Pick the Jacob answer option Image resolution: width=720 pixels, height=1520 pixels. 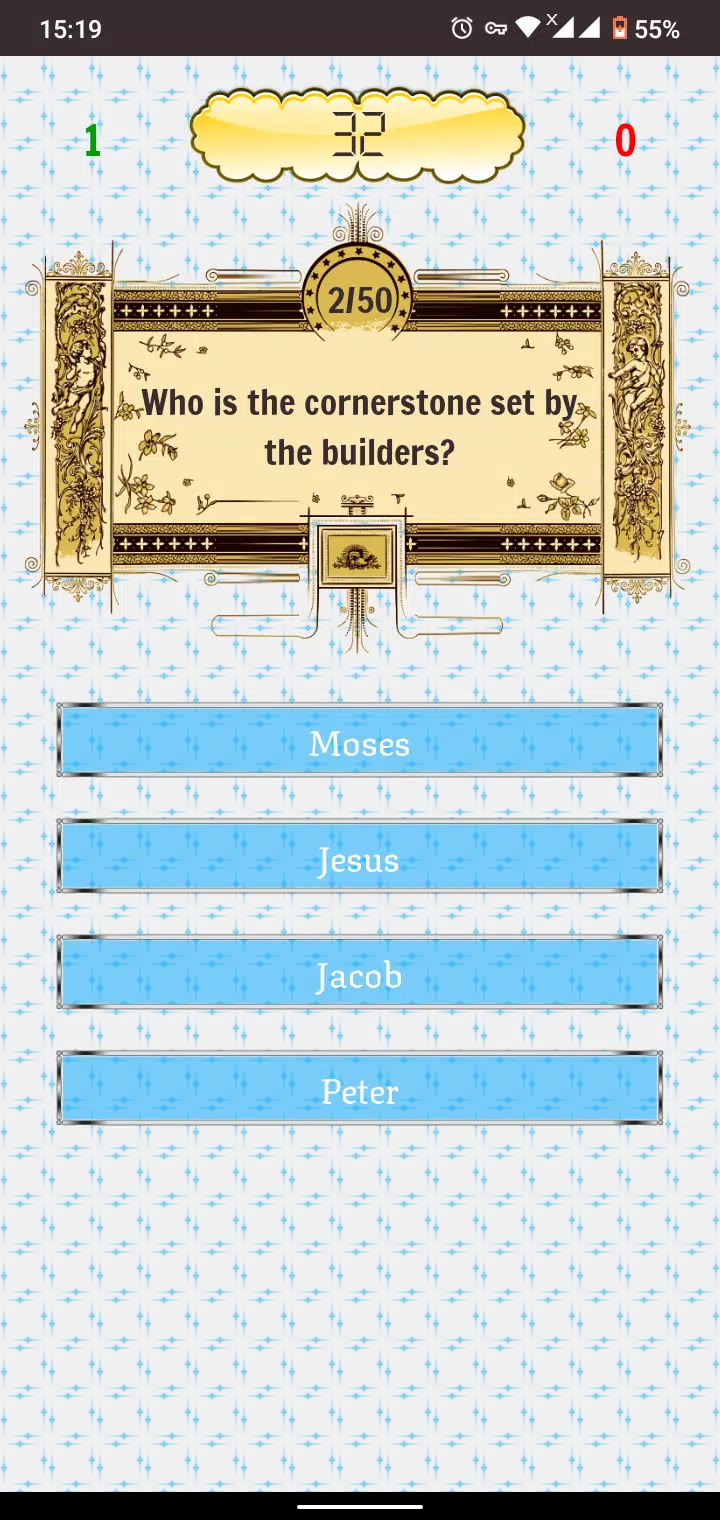tap(359, 973)
